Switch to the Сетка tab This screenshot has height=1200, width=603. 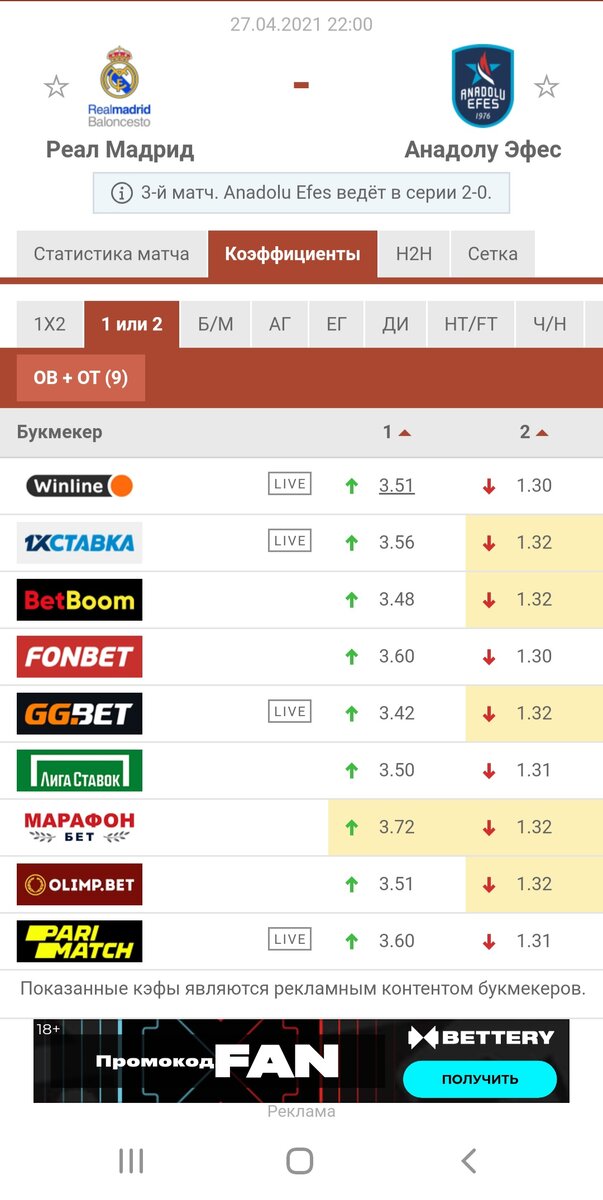(492, 254)
